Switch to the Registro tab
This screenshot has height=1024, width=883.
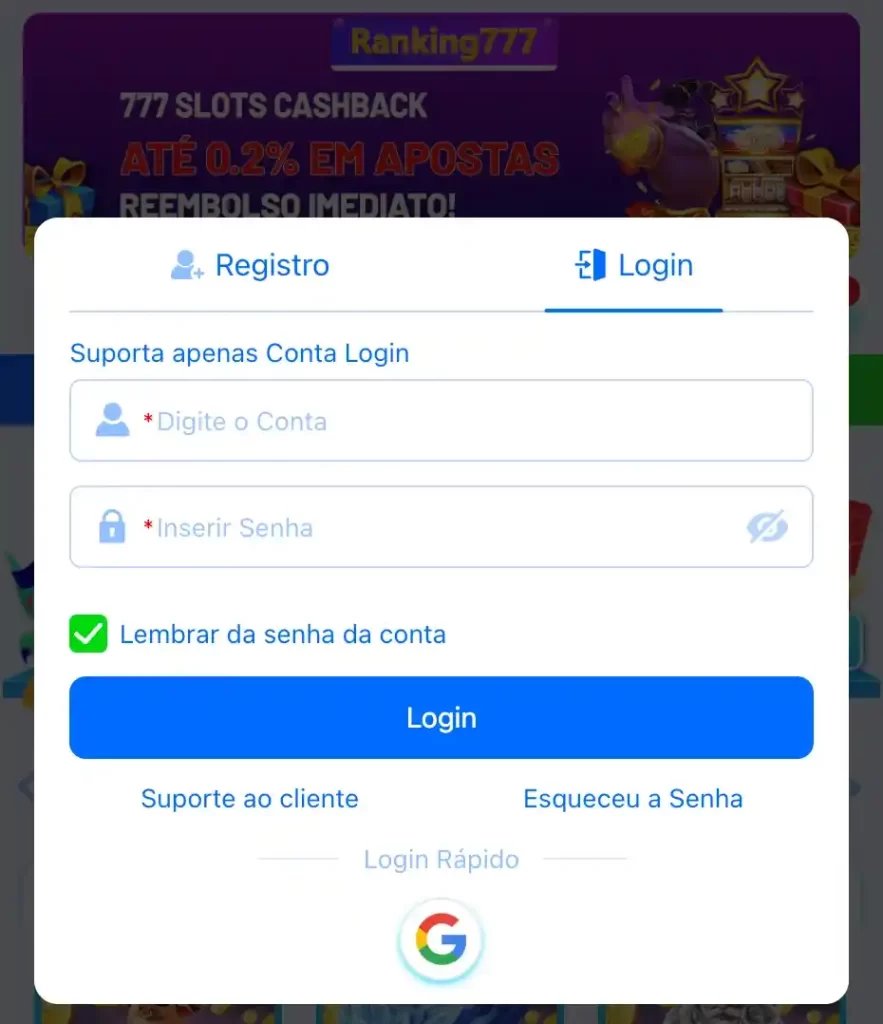click(x=250, y=266)
